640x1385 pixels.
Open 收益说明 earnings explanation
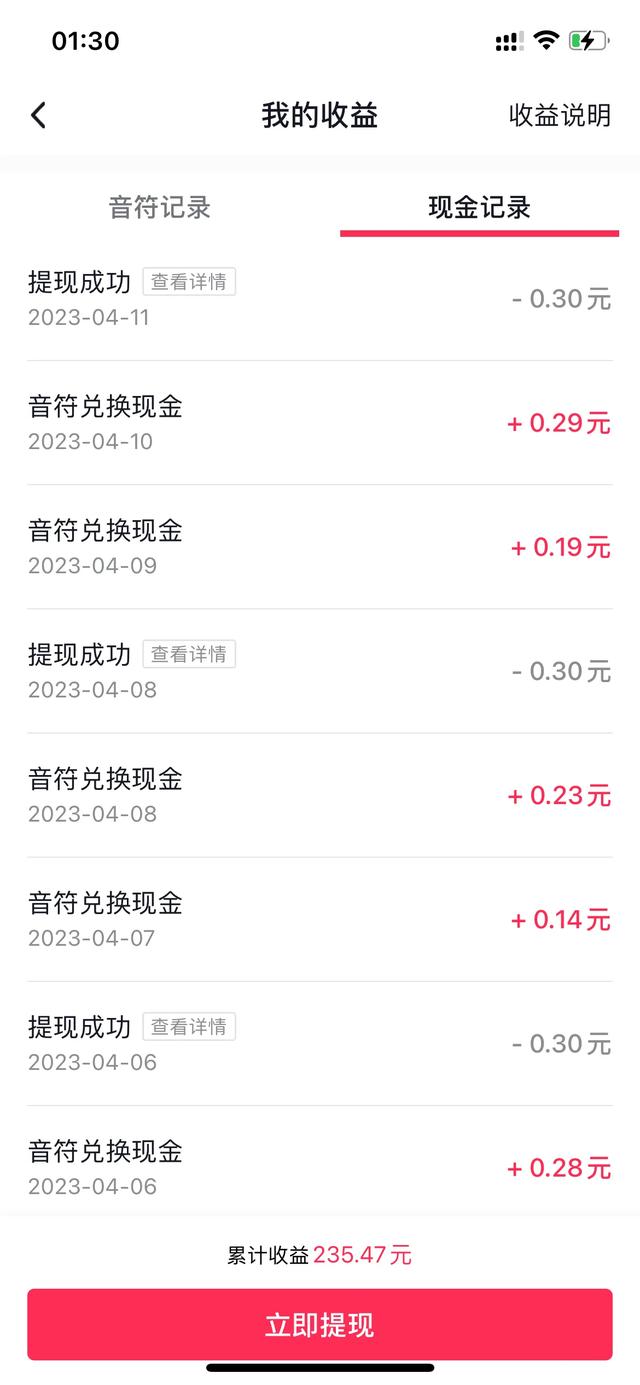[x=560, y=115]
